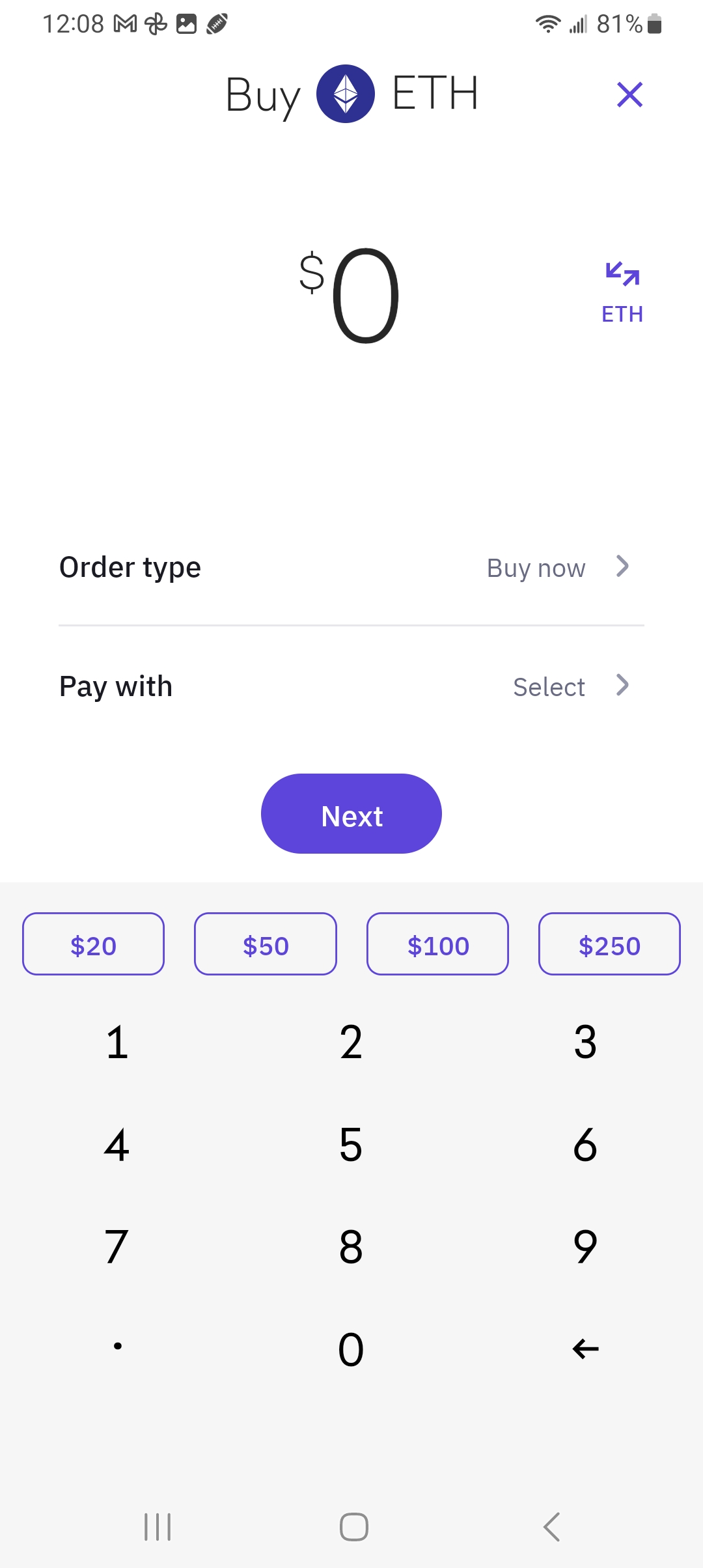
Task: Delete the last digit with backspace arrow
Action: [x=585, y=1349]
